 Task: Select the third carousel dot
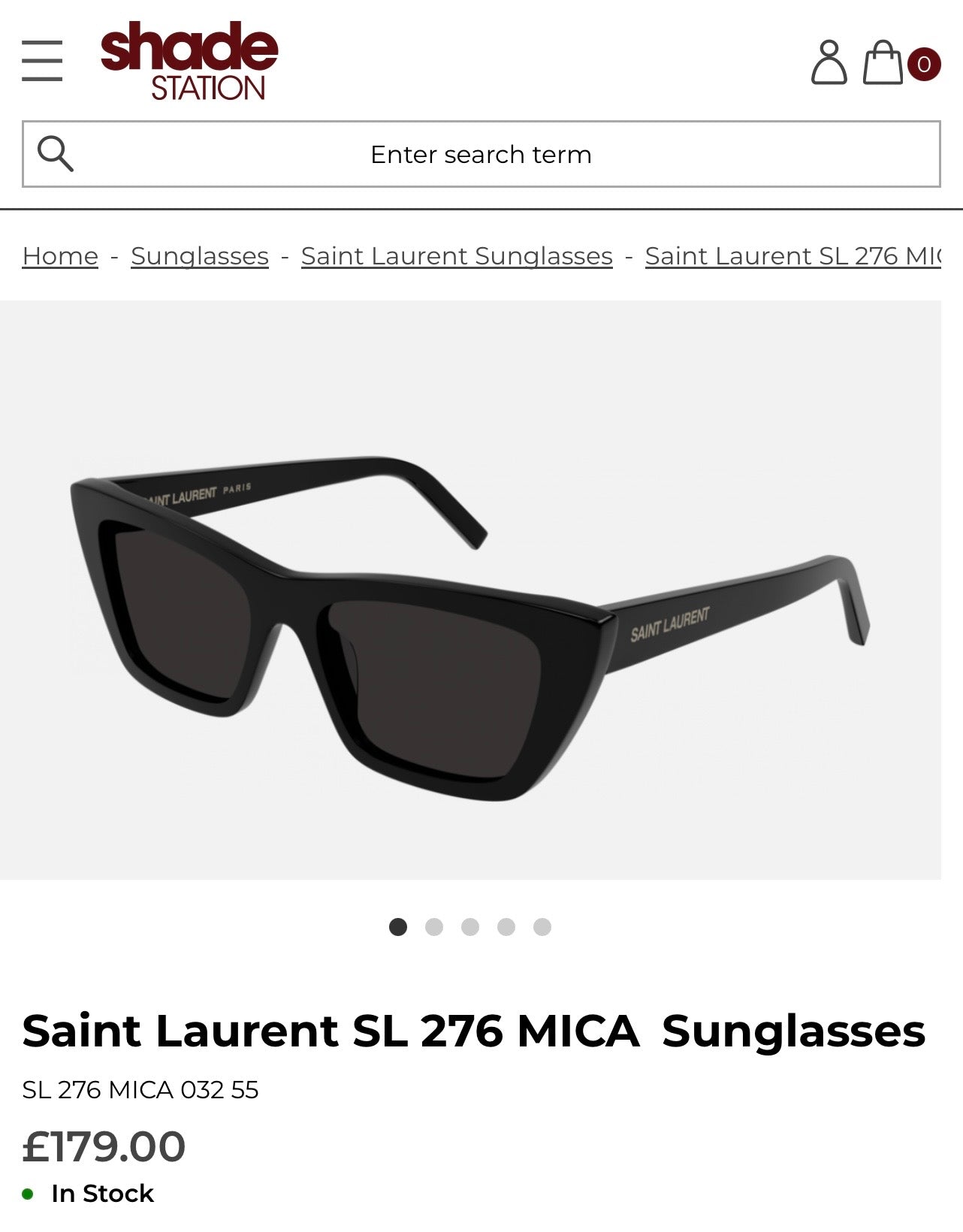[469, 927]
